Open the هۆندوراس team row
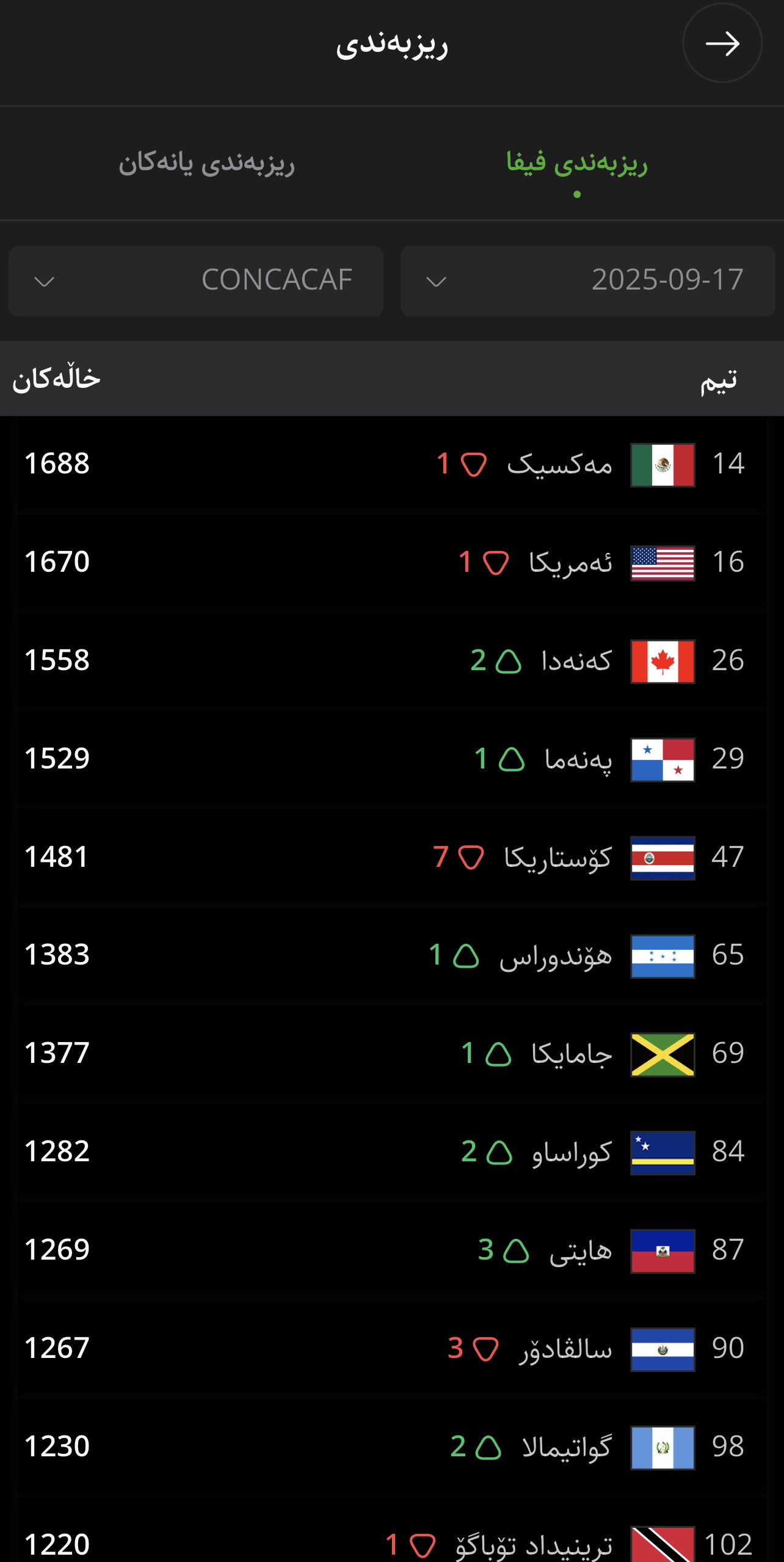This screenshot has height=1562, width=784. 391,956
